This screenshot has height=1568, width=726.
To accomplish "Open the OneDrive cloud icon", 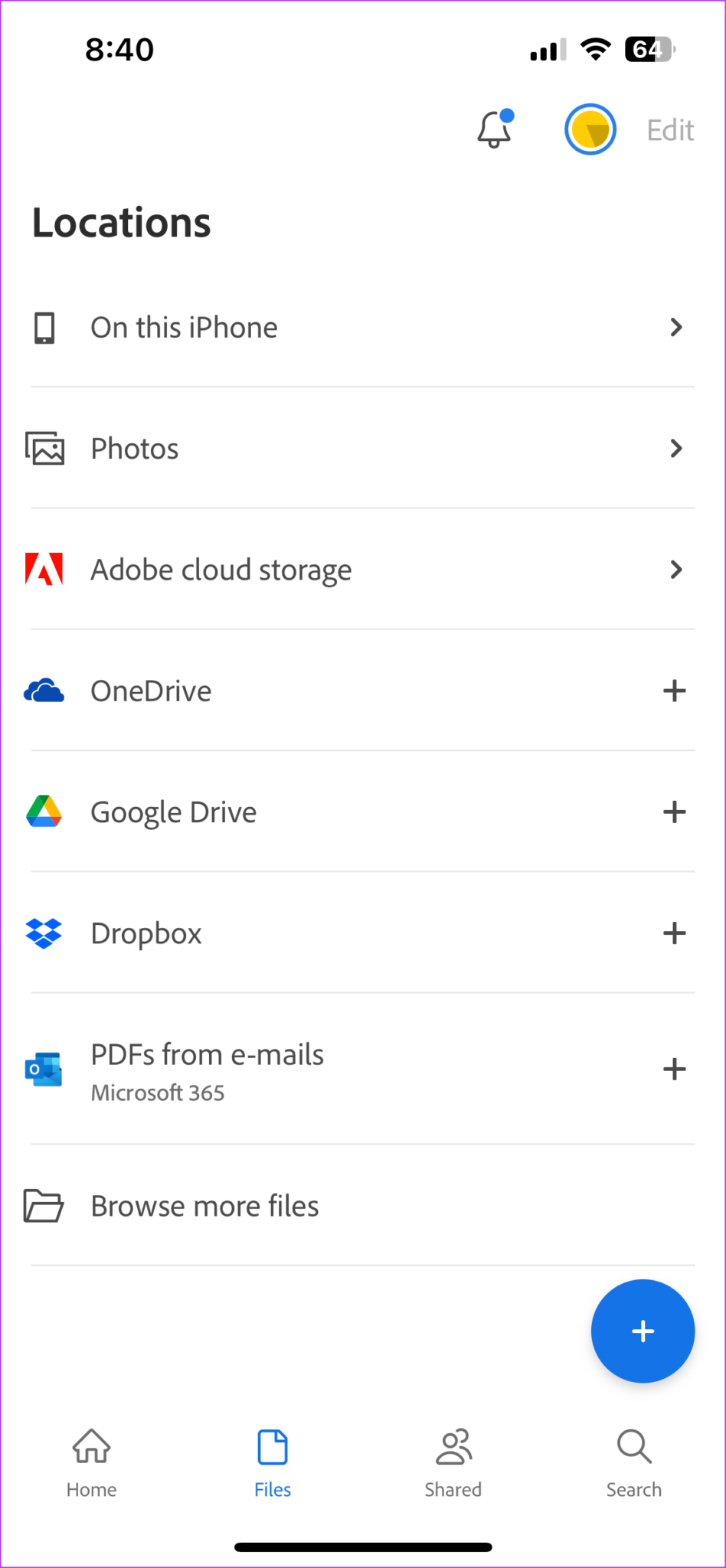I will click(x=44, y=691).
